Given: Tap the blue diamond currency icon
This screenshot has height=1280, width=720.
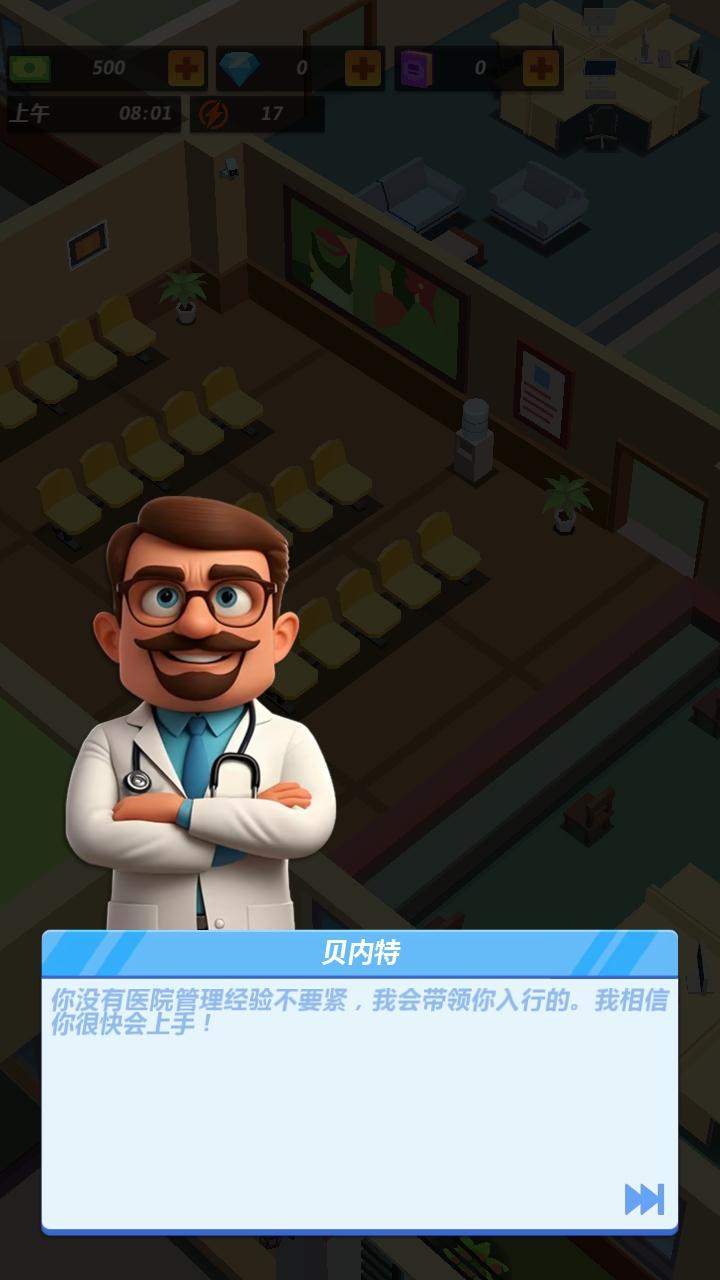Looking at the screenshot, I should click(242, 67).
